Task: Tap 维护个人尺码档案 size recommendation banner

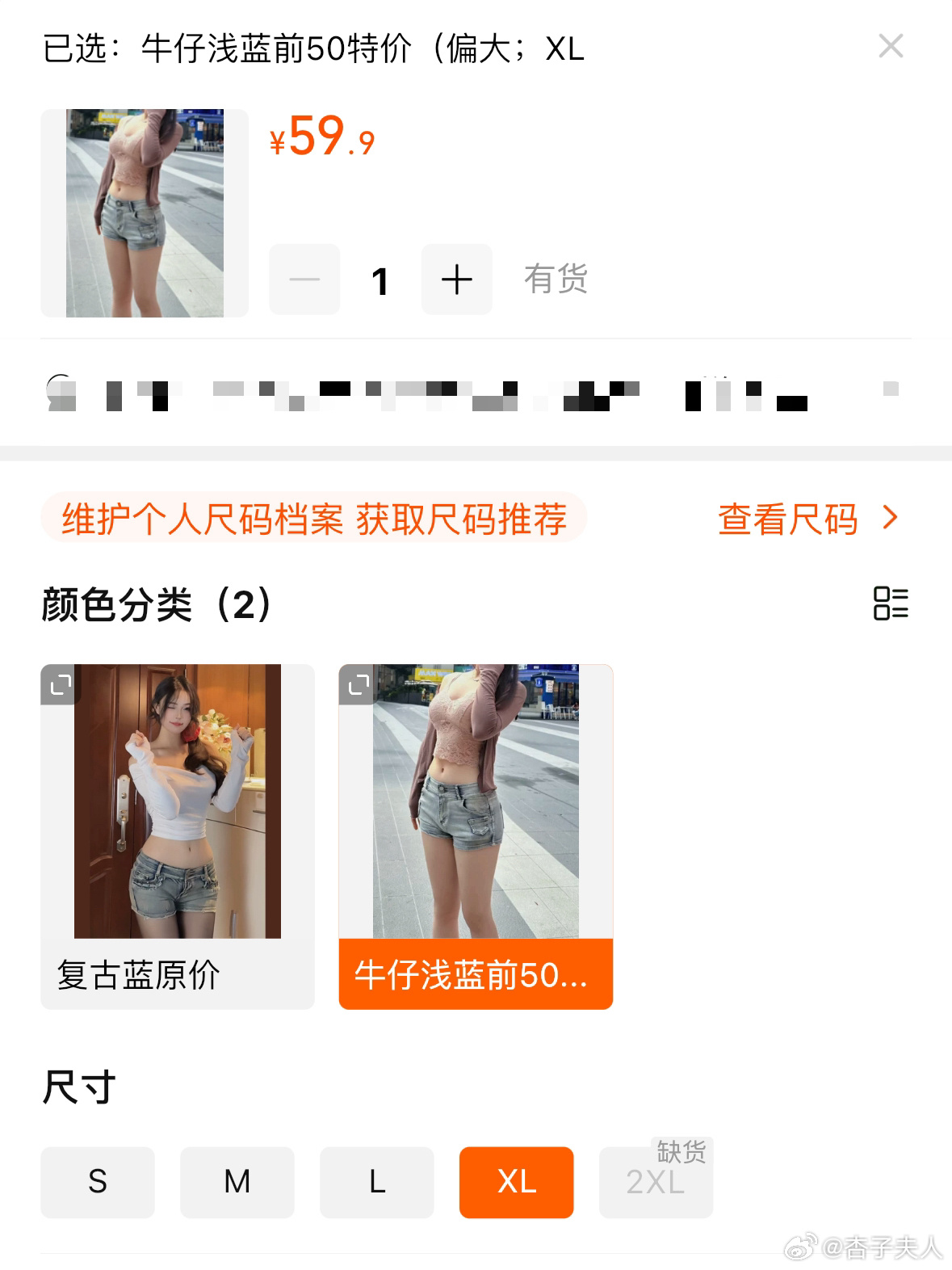Action: coord(314,518)
